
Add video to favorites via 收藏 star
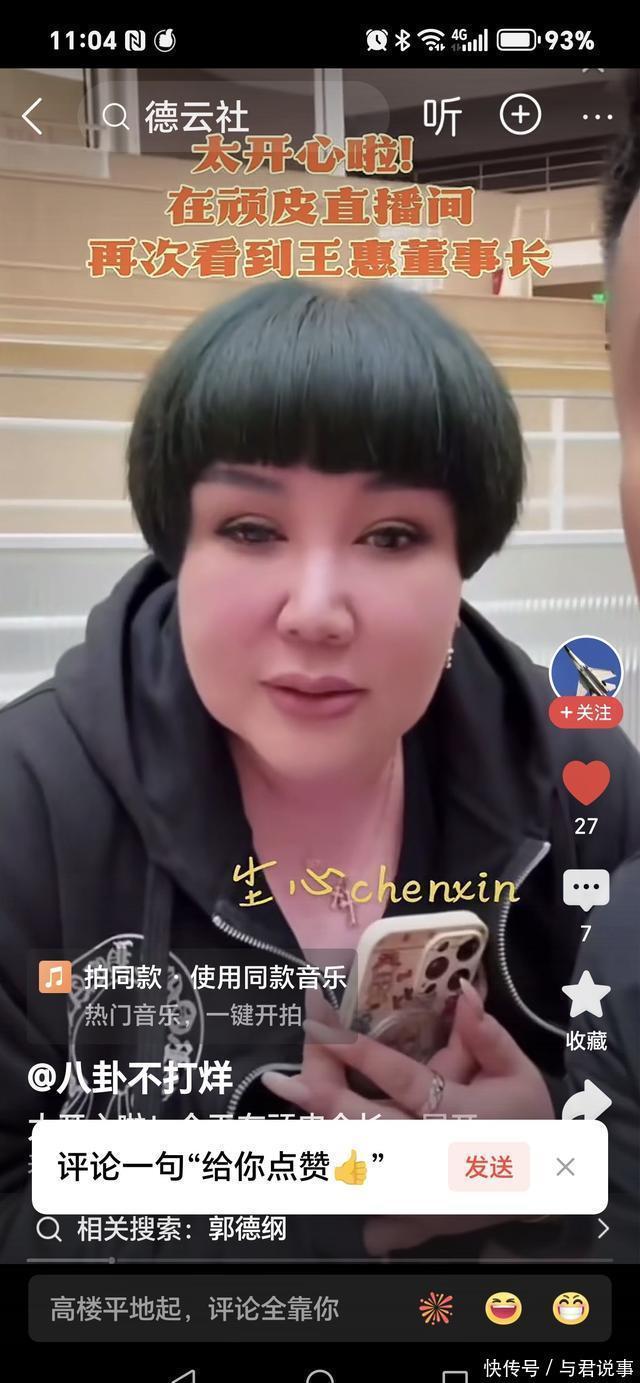pos(586,998)
